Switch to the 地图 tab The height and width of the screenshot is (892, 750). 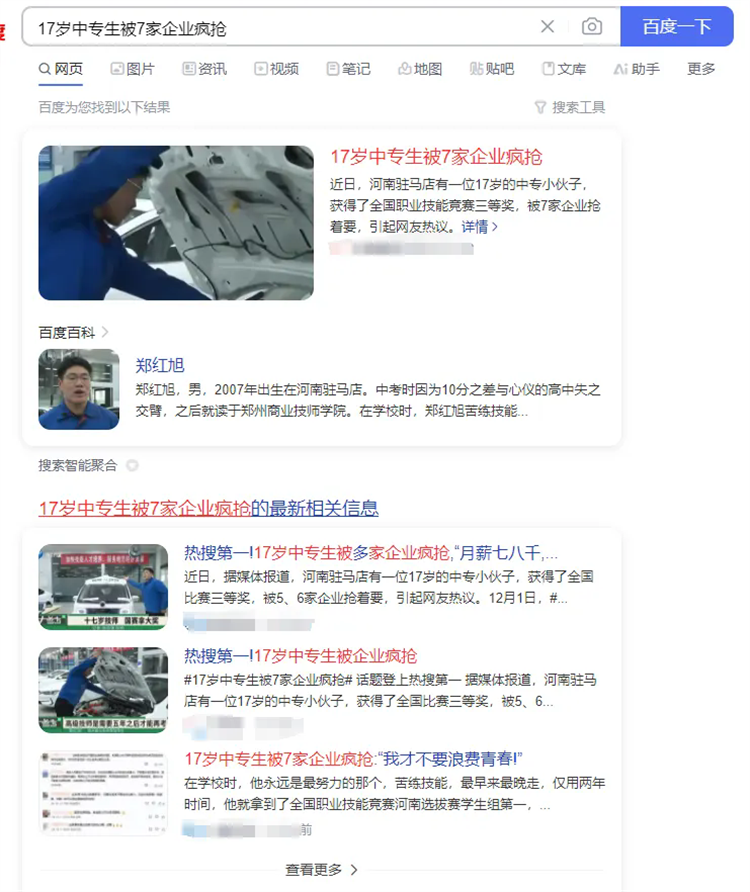pyautogui.click(x=420, y=69)
